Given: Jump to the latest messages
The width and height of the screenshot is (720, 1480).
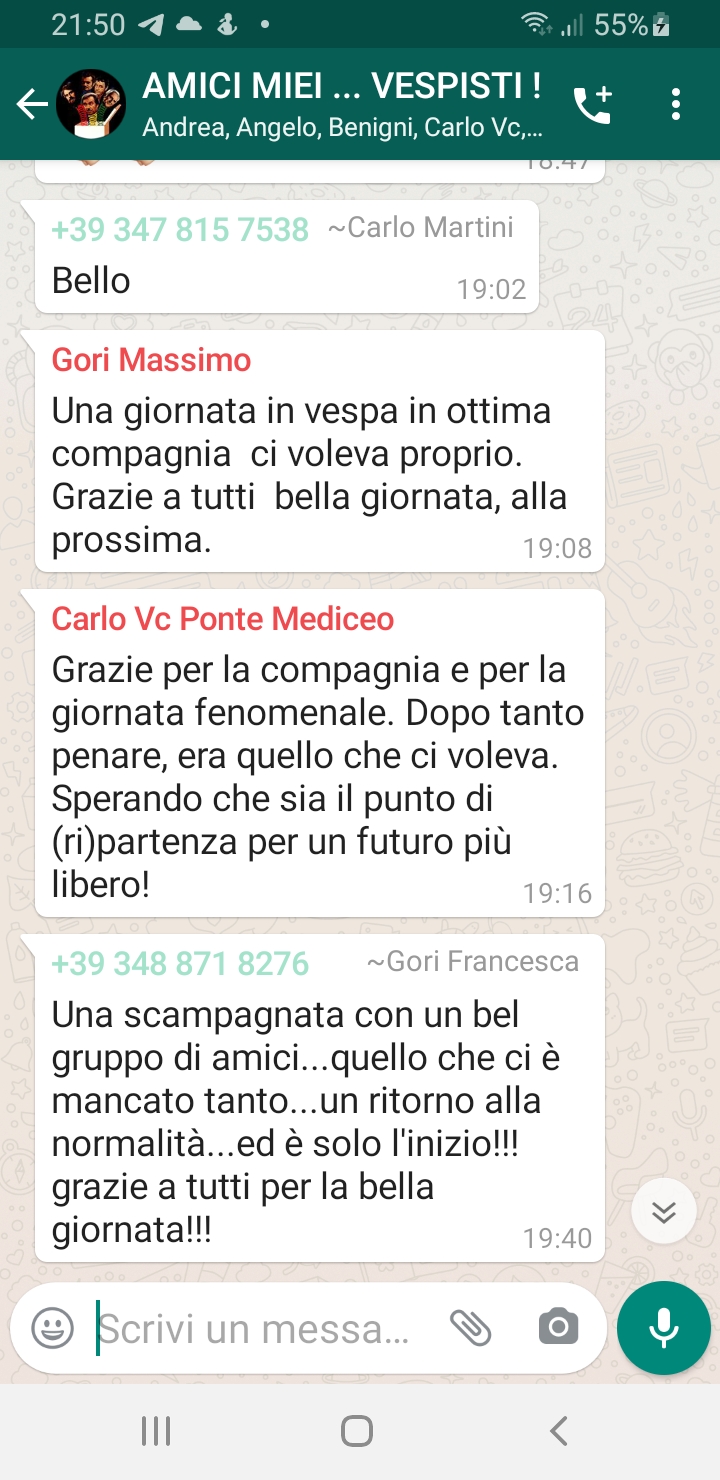Looking at the screenshot, I should point(663,1211).
